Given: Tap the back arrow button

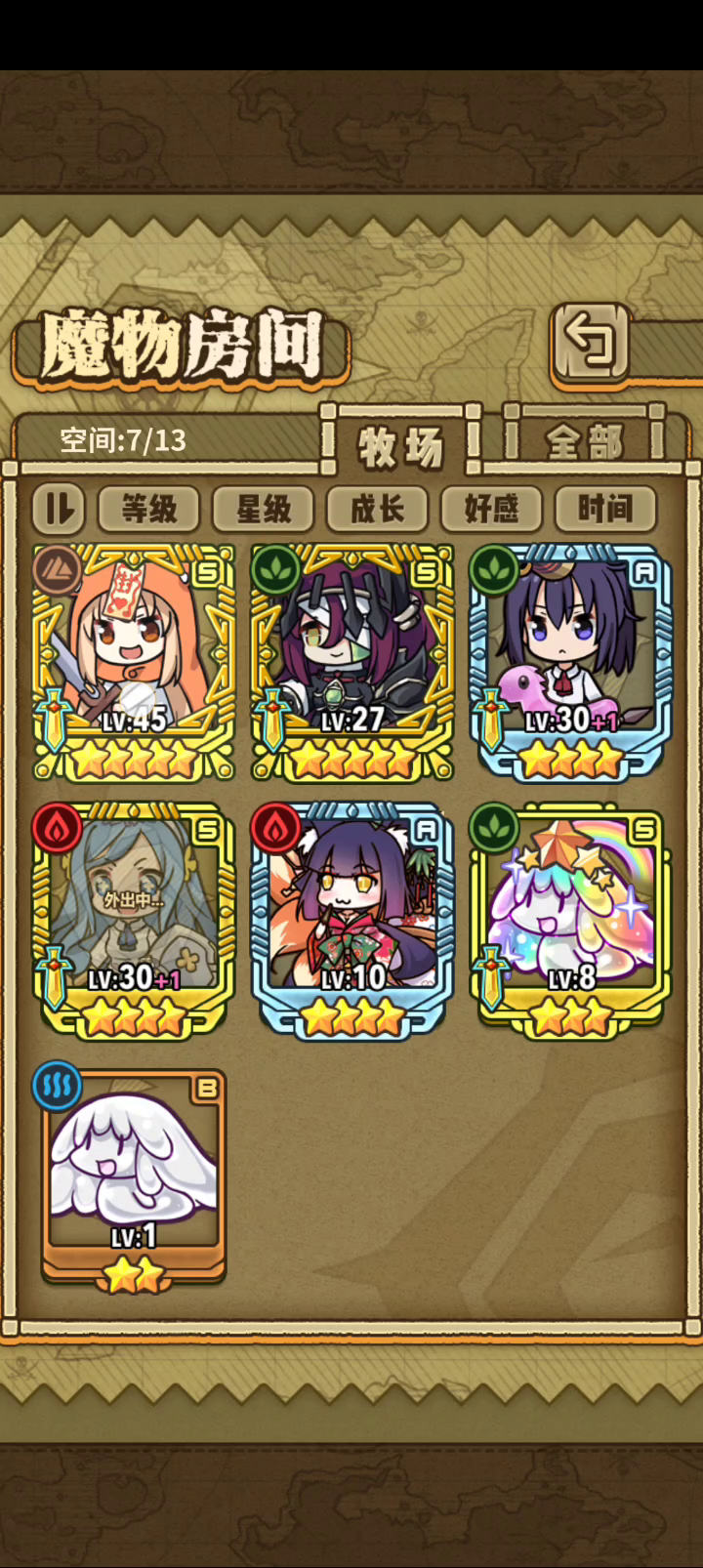Looking at the screenshot, I should tap(591, 342).
